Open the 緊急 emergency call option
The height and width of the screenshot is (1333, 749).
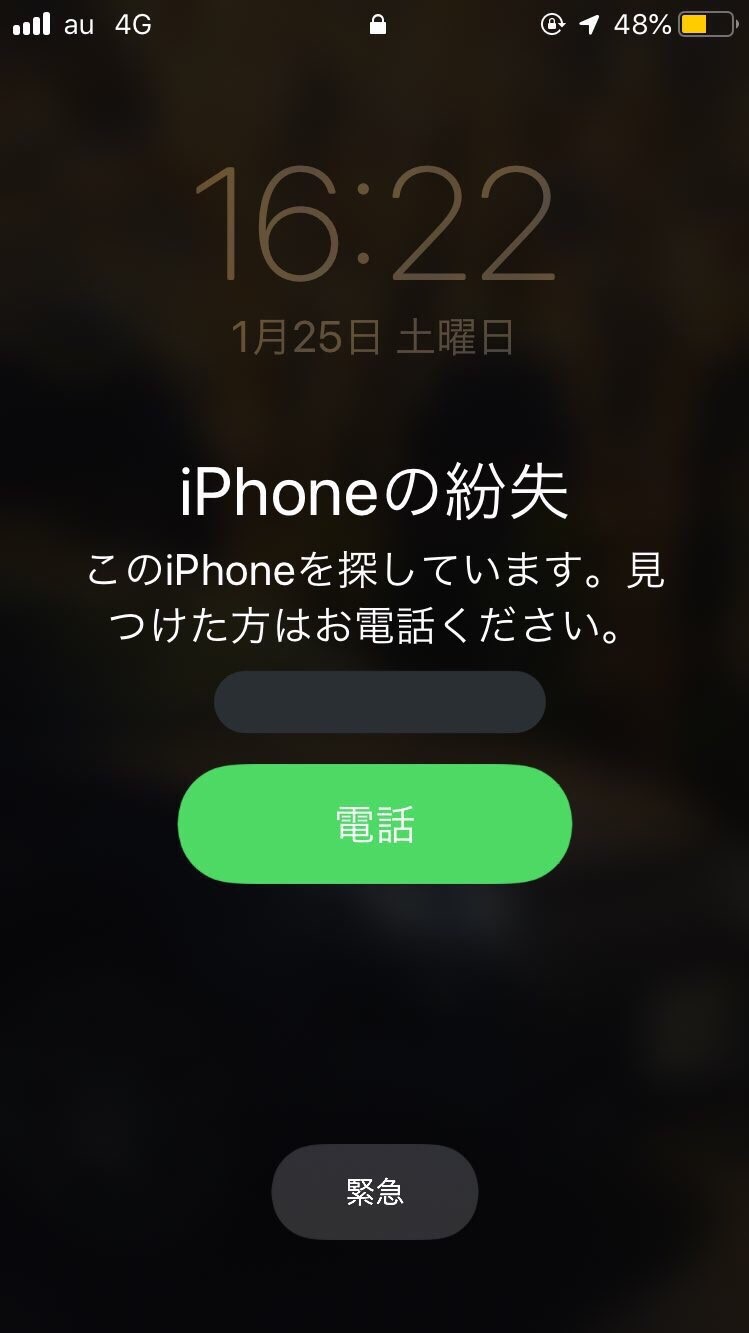pyautogui.click(x=374, y=1191)
